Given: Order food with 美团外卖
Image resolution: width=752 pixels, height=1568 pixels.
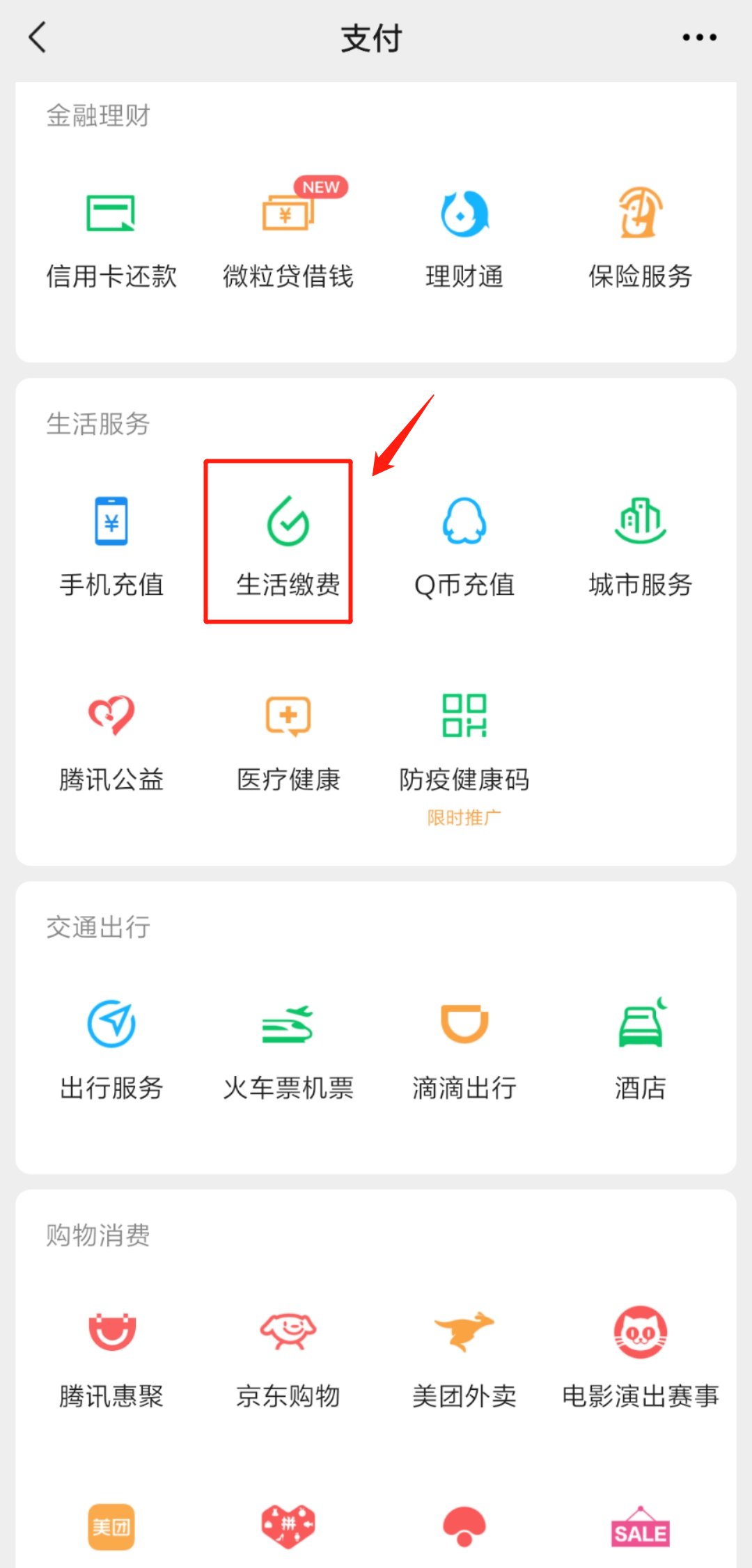Looking at the screenshot, I should pos(464,1357).
